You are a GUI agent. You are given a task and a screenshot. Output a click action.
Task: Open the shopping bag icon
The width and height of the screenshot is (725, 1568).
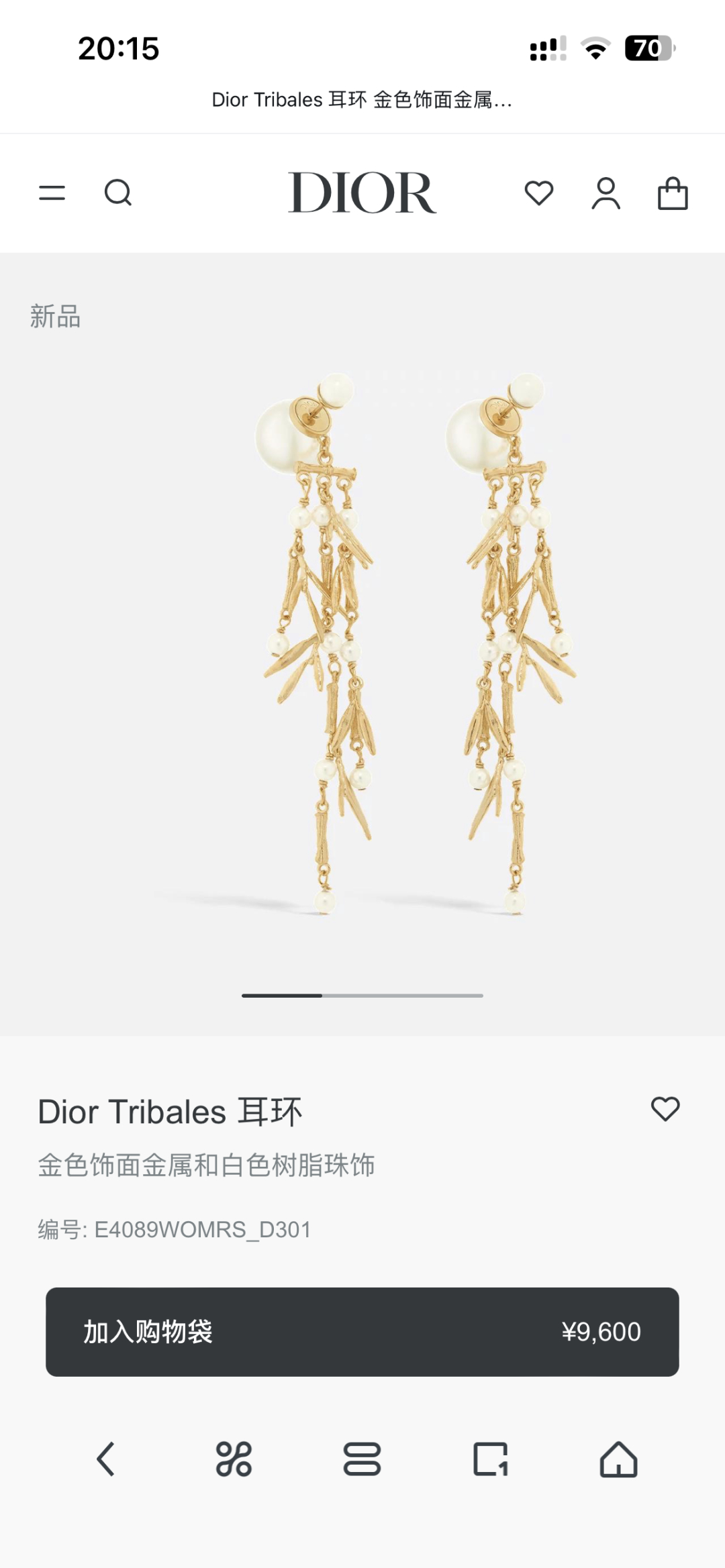(x=672, y=193)
